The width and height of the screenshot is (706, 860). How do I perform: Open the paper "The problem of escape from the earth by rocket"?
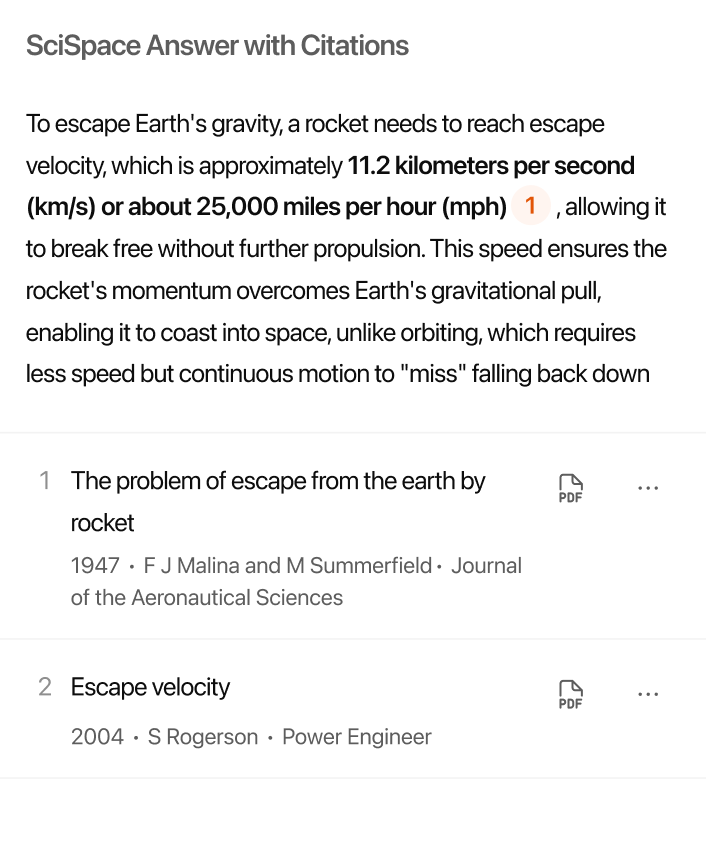click(x=277, y=482)
